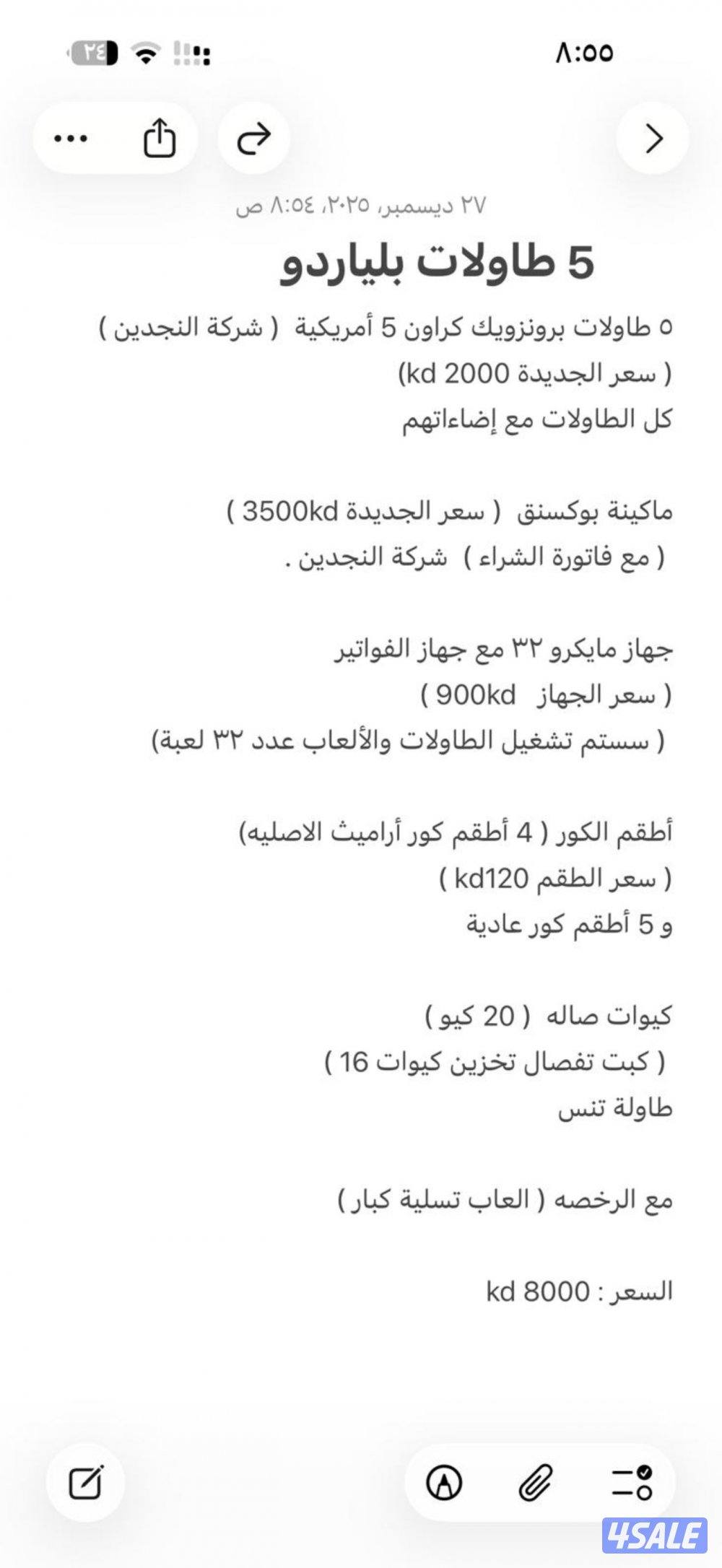Viewport: 722px width, 1568px height.
Task: Tap the back chevron to collapse the note
Action: pyautogui.click(x=653, y=139)
